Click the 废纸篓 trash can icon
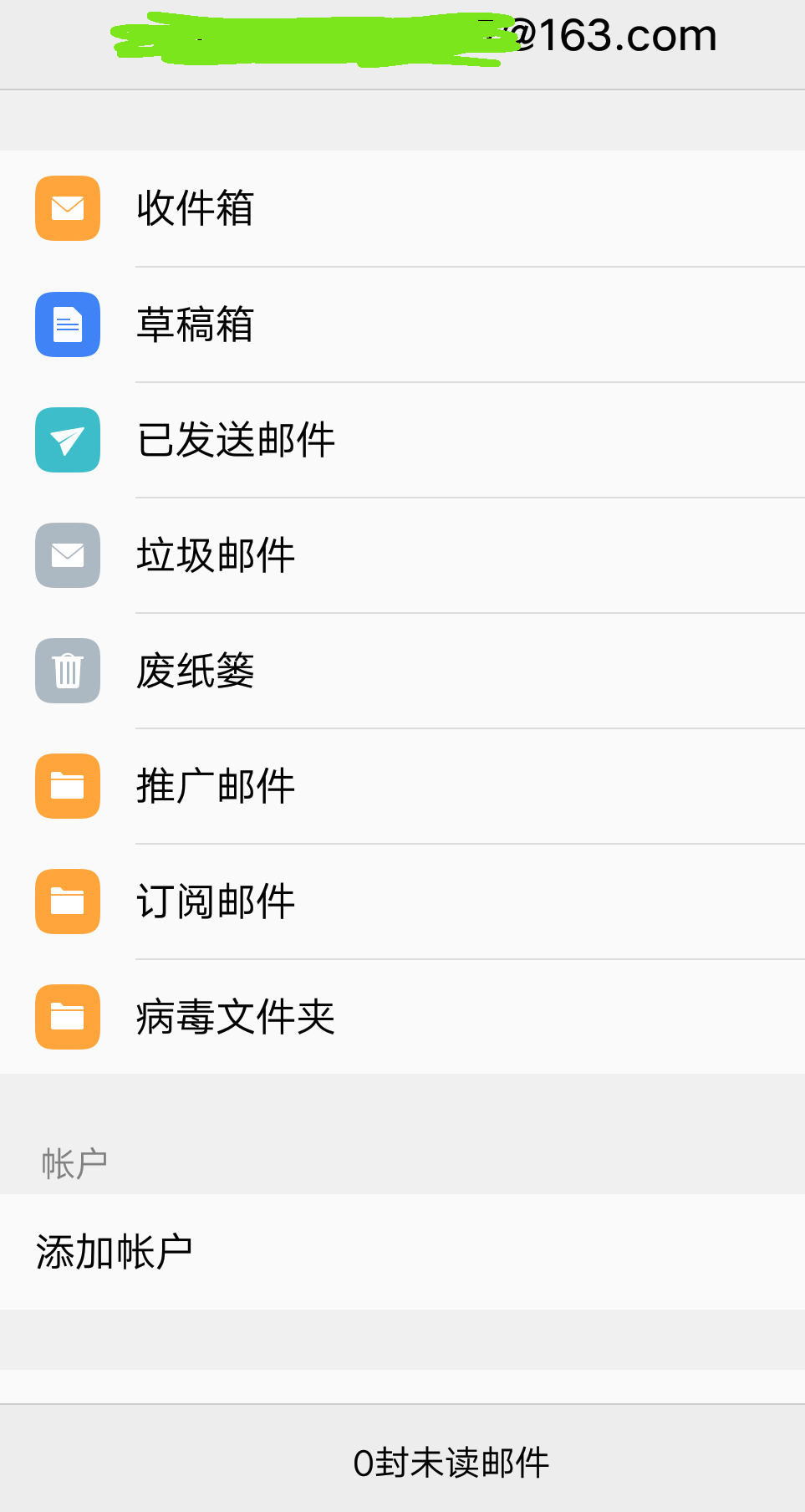This screenshot has height=1512, width=805. (x=67, y=671)
